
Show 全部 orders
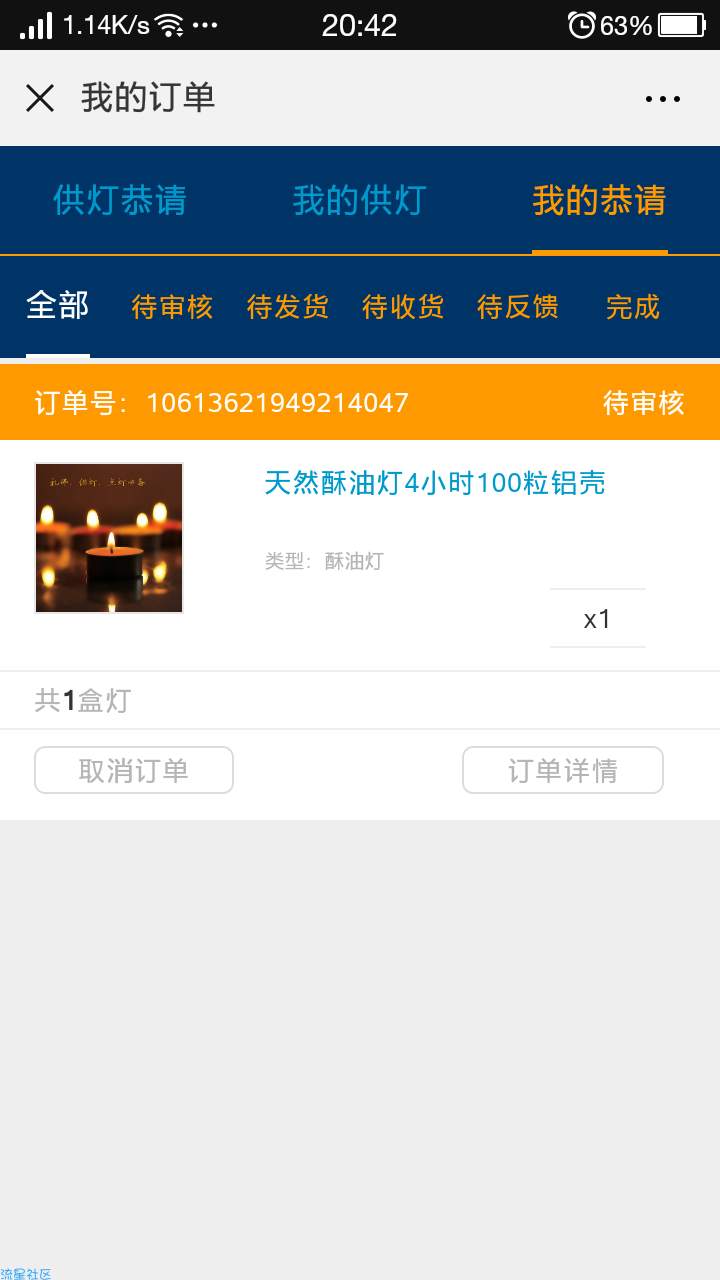click(x=58, y=306)
